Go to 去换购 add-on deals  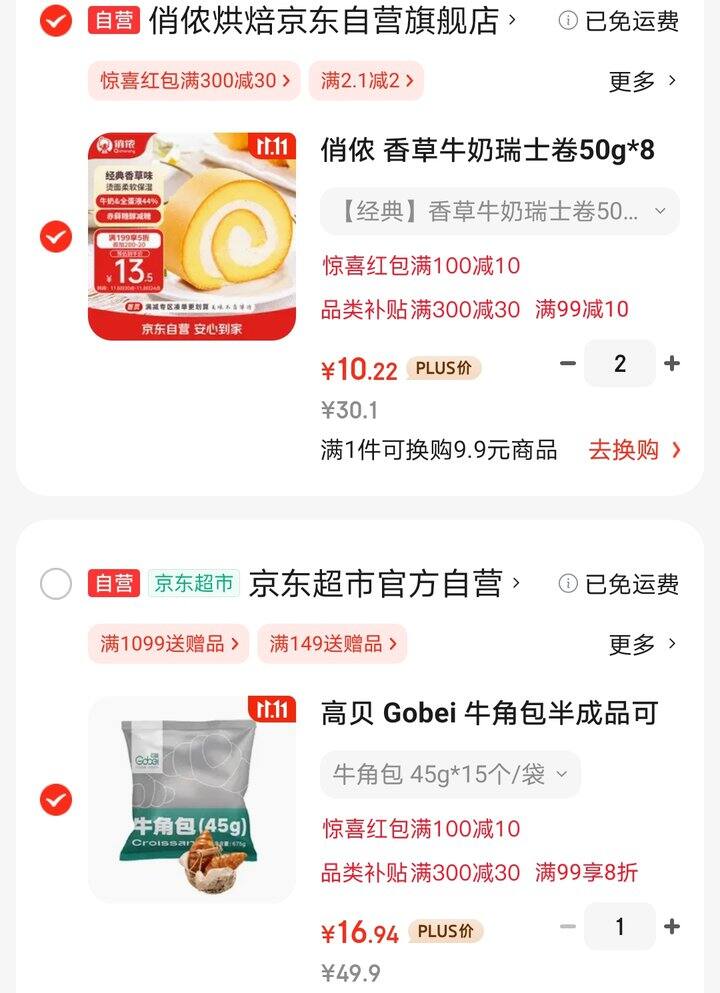pos(634,450)
